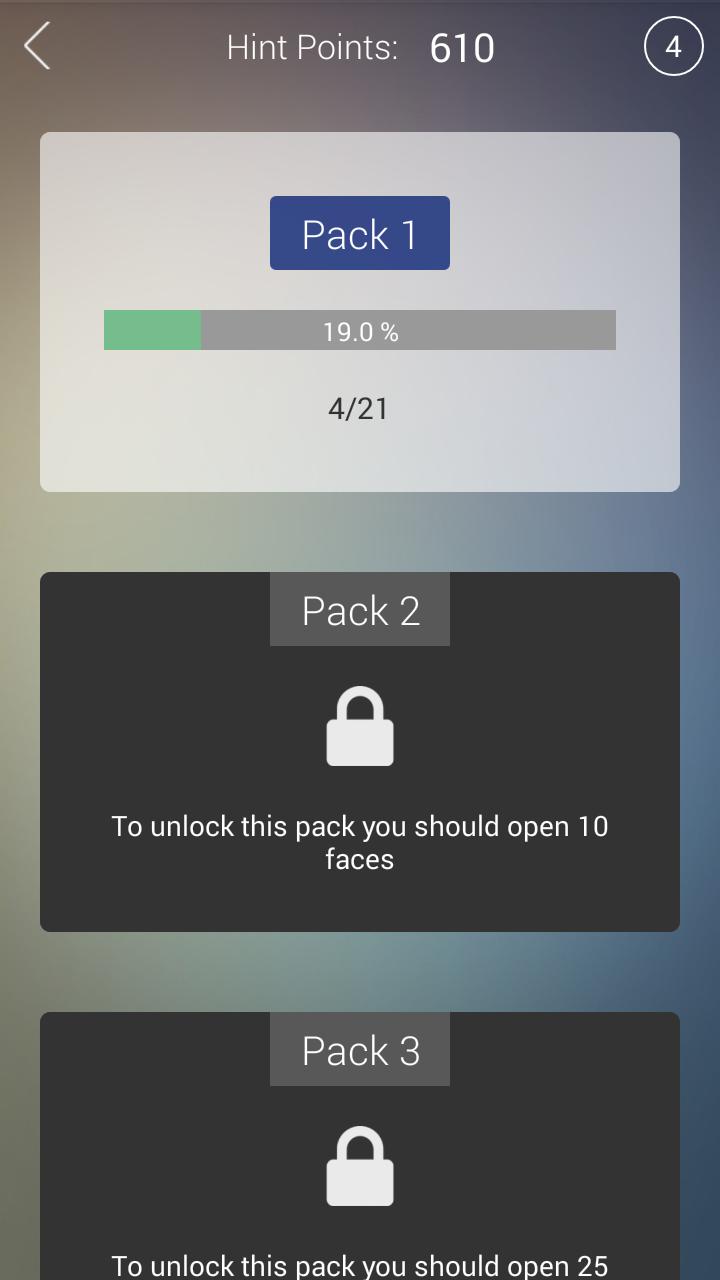This screenshot has height=1280, width=720.
Task: Go back using the top-left arrow
Action: coord(38,47)
